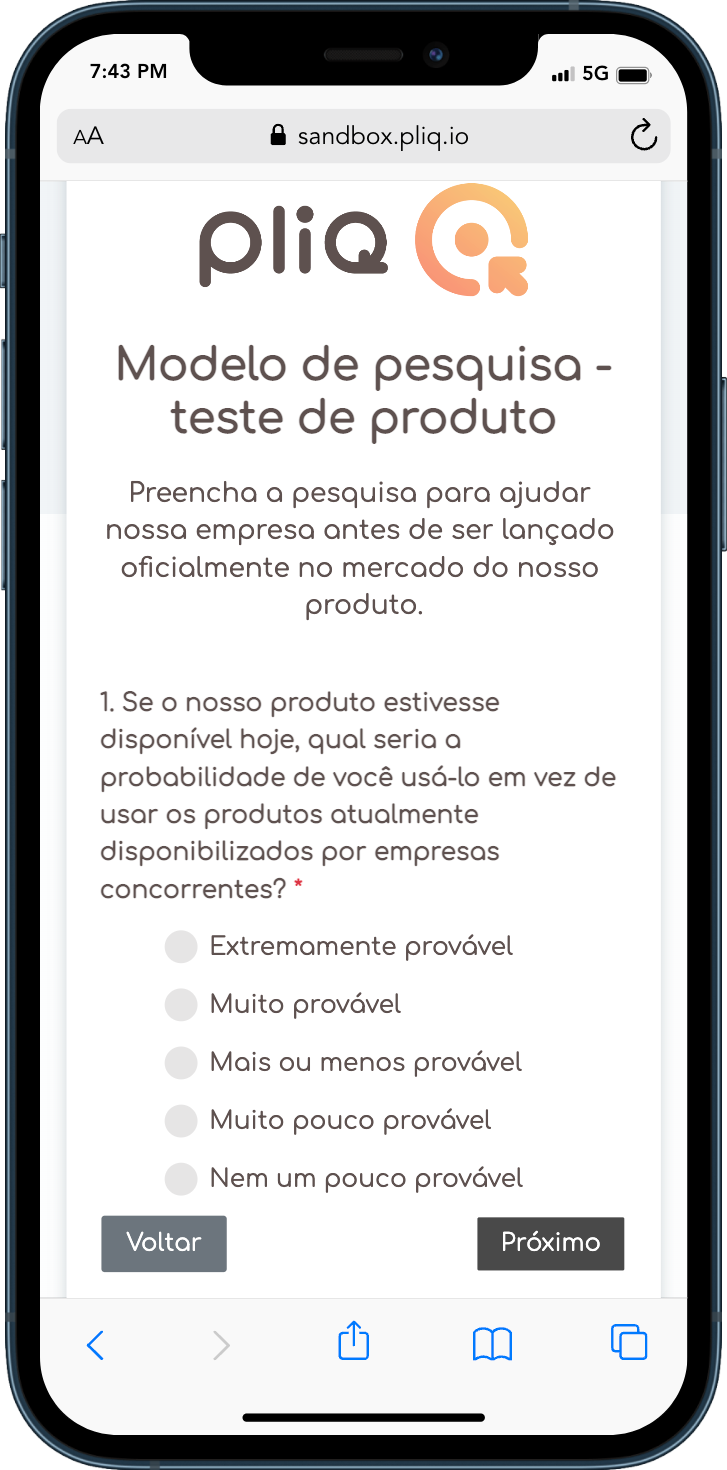Tap the sandbox.pliq.io address bar
This screenshot has width=727, height=1470.
point(368,137)
